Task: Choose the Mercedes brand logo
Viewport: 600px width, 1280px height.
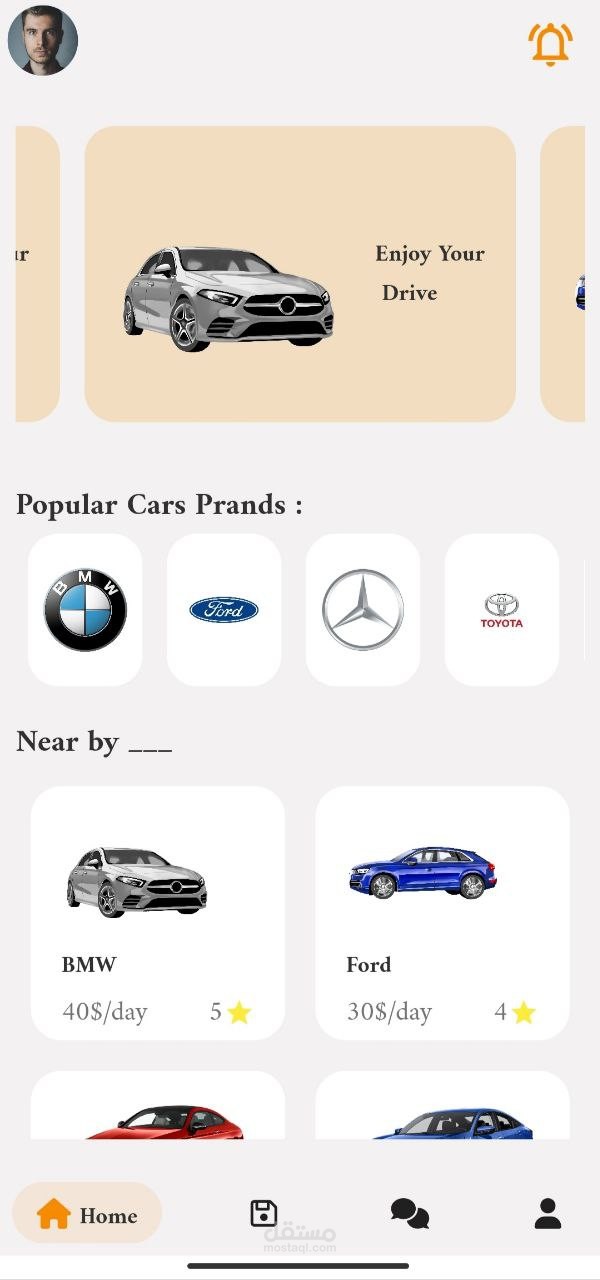Action: (x=363, y=610)
